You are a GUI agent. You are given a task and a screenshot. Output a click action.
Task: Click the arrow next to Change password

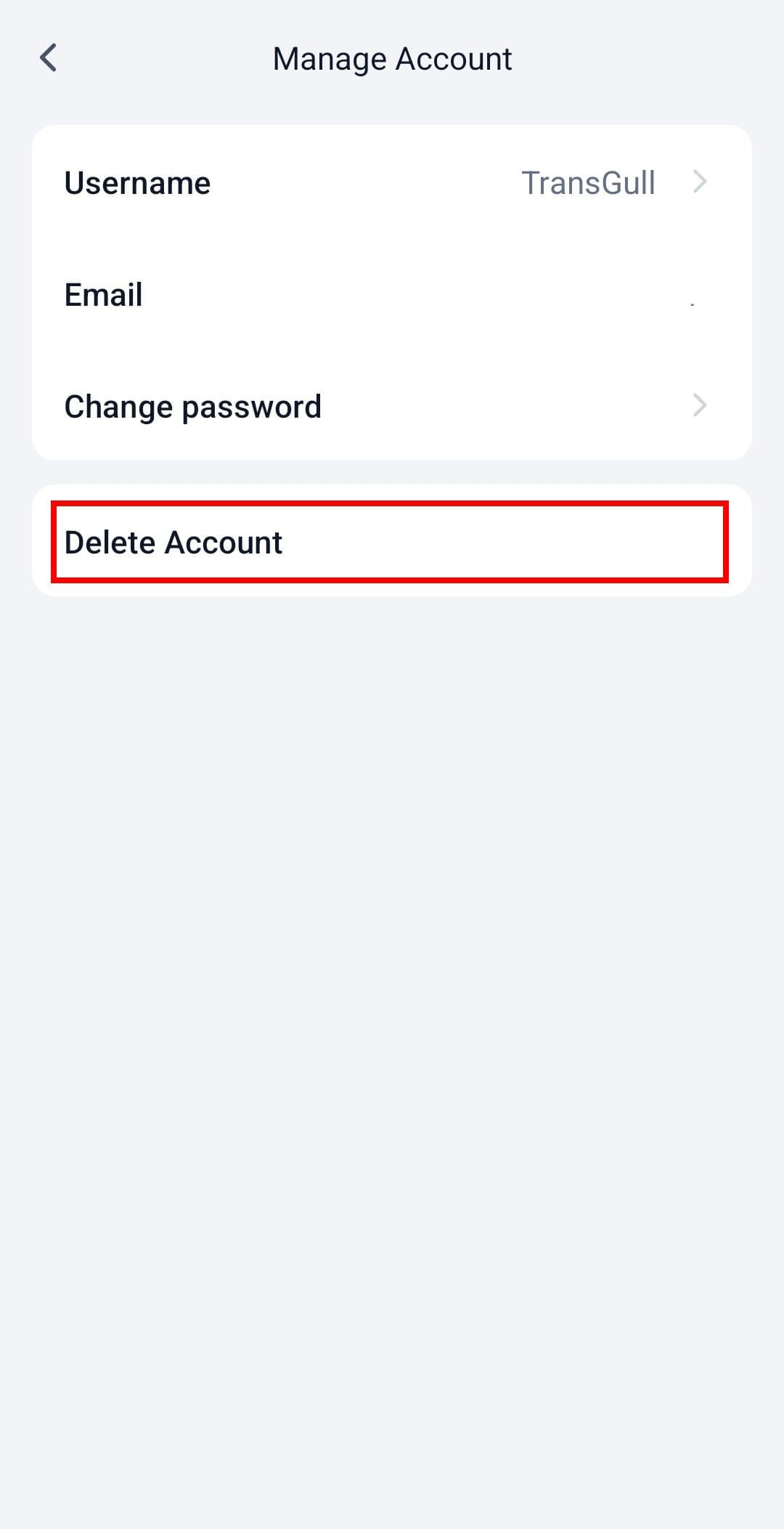pos(699,405)
